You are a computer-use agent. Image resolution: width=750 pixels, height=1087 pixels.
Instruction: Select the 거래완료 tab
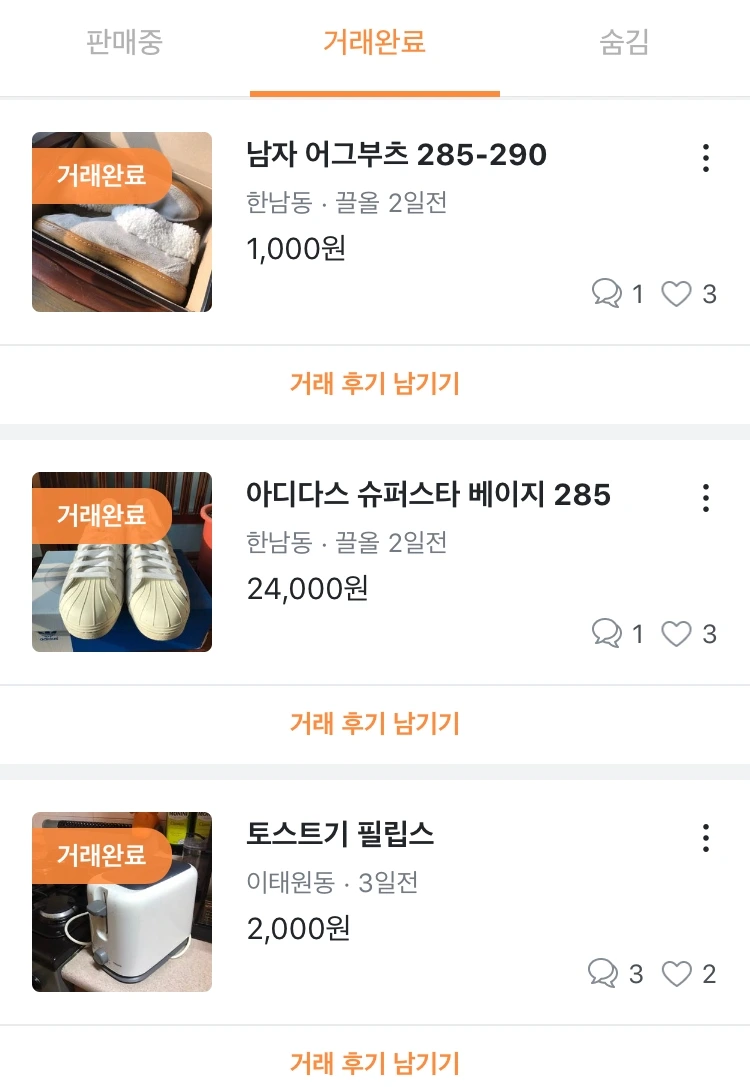pos(374,43)
